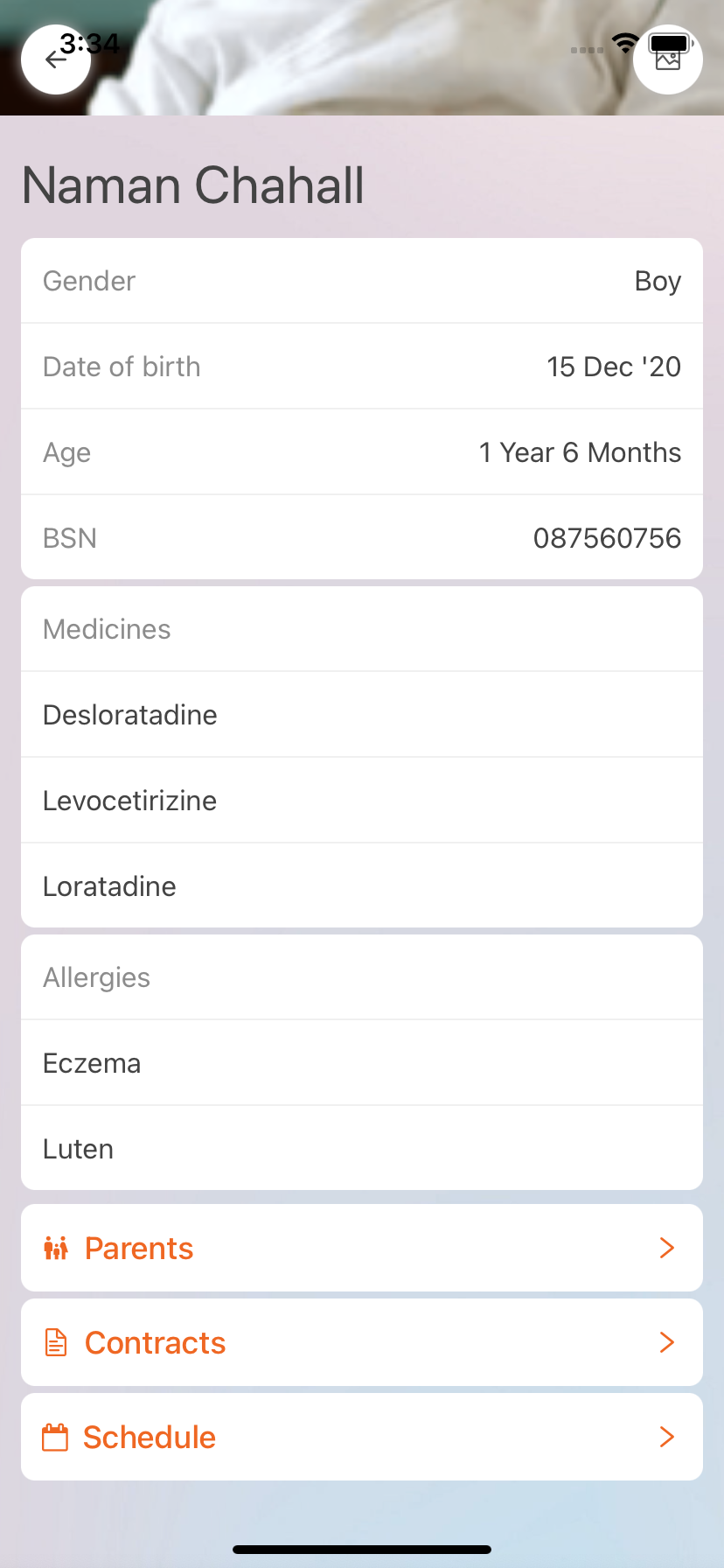View the child's Contracts
This screenshot has width=724, height=1568.
(362, 1342)
